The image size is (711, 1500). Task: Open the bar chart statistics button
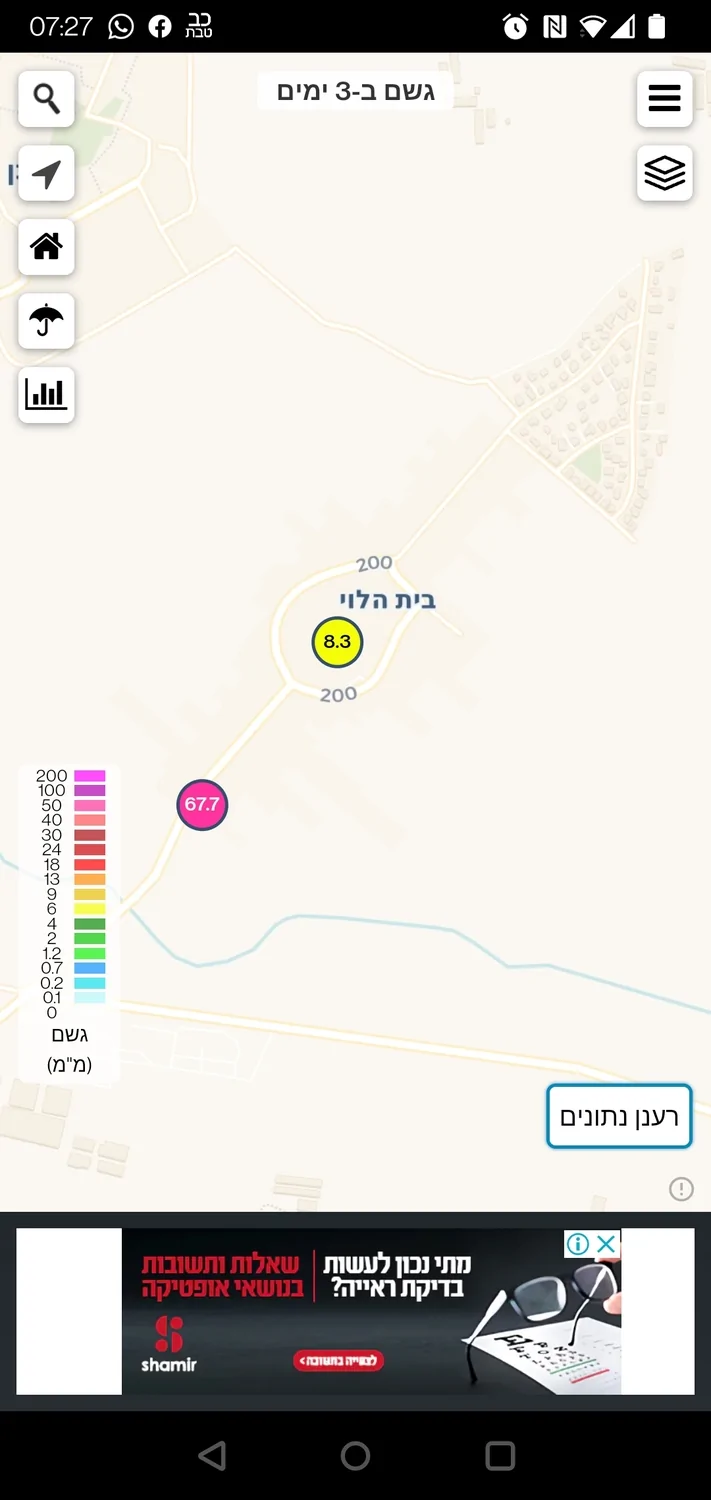(46, 395)
